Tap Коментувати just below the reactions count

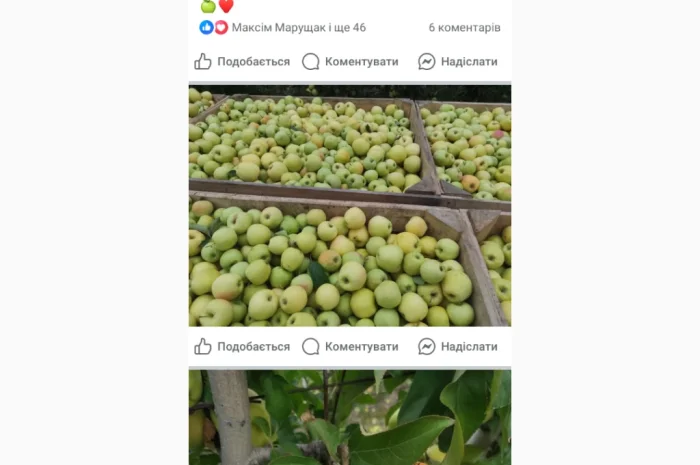[350, 62]
